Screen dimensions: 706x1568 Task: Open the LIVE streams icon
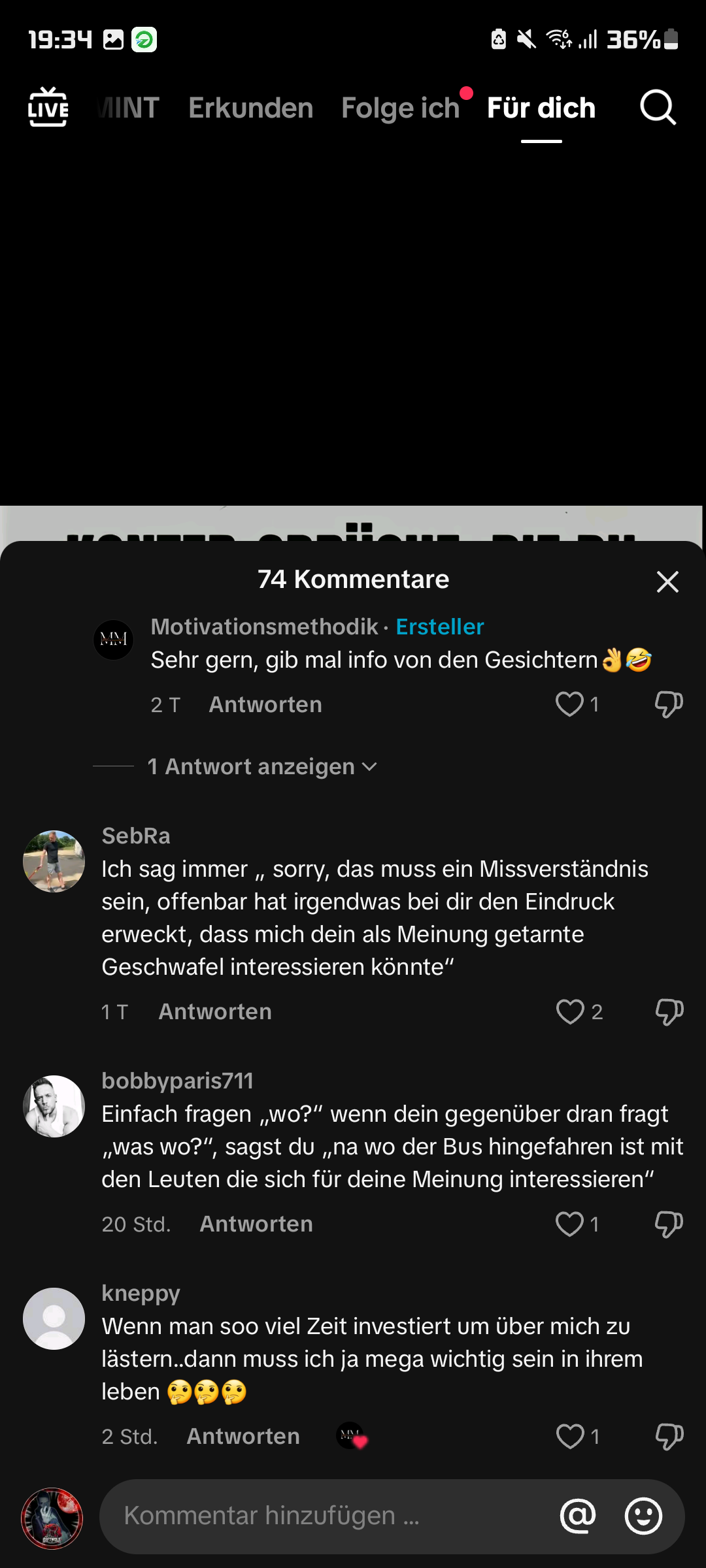click(48, 107)
